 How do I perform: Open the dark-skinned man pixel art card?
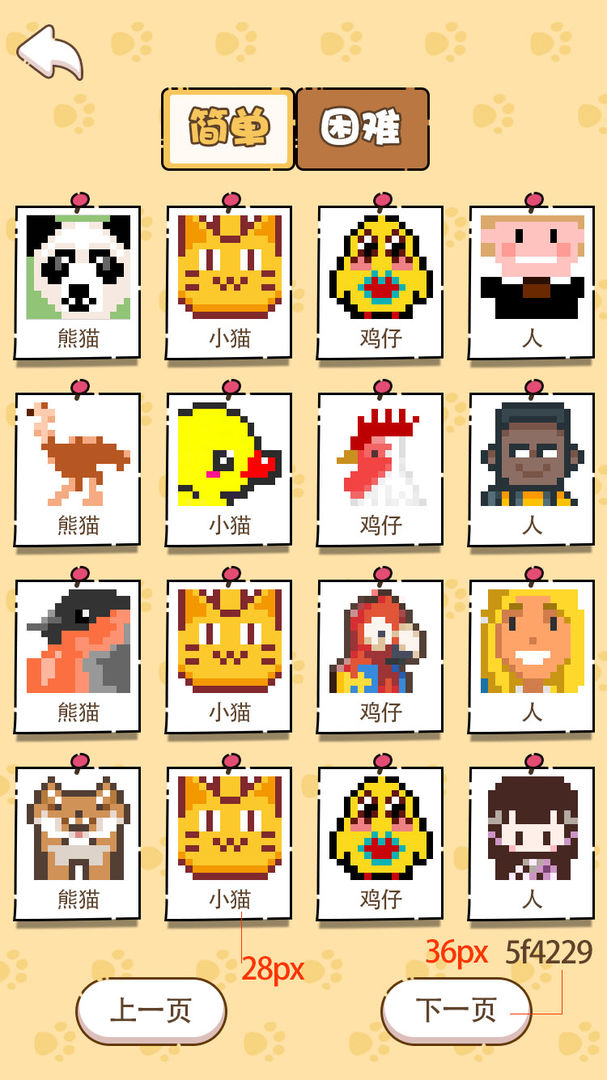tap(532, 468)
